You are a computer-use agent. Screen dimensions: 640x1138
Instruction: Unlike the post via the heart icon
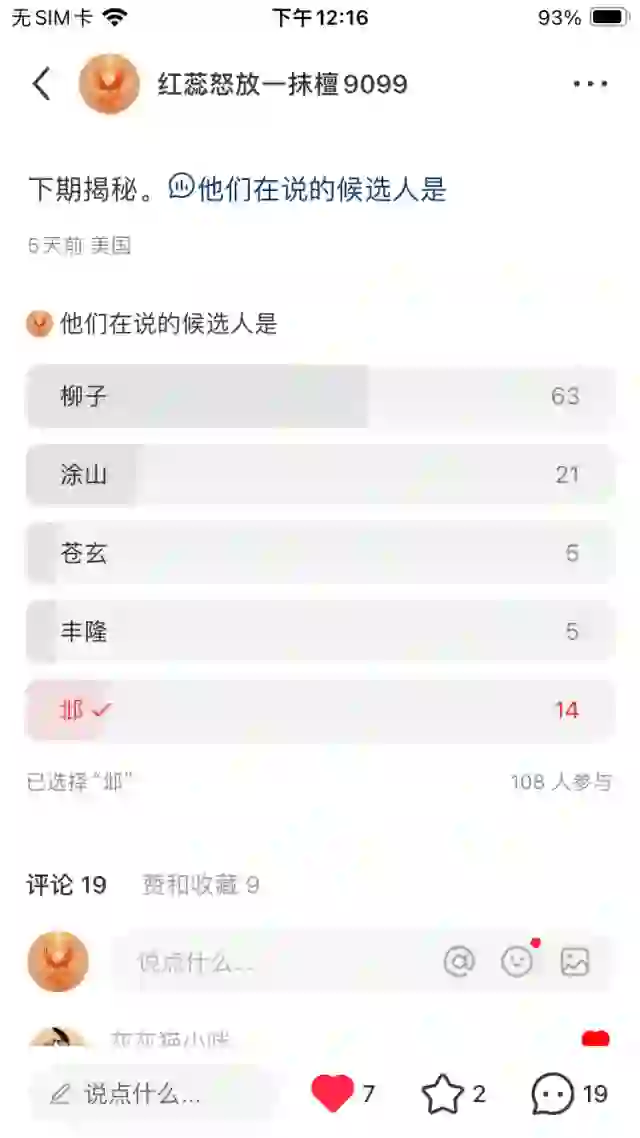[x=332, y=1094]
